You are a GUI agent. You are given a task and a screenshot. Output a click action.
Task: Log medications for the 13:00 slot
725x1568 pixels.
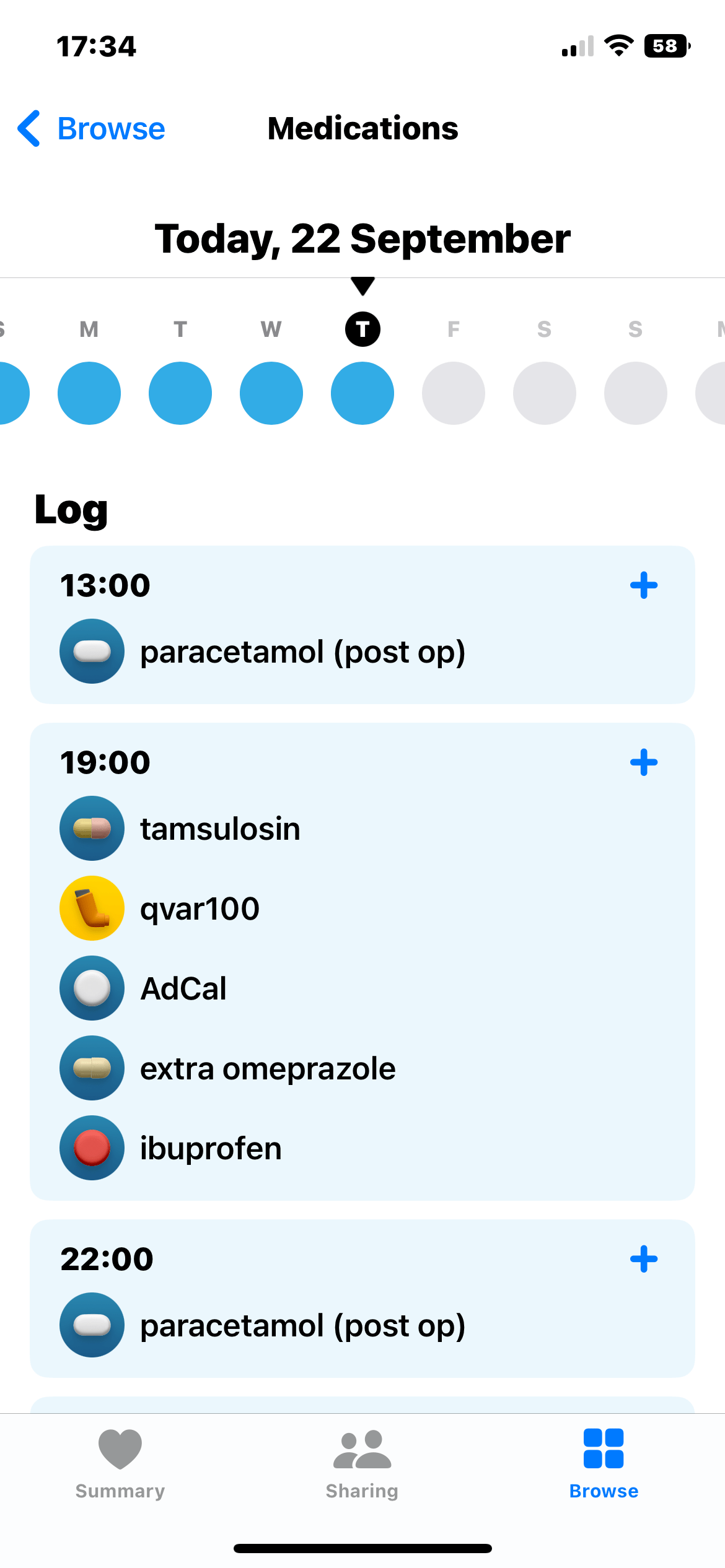click(x=643, y=585)
